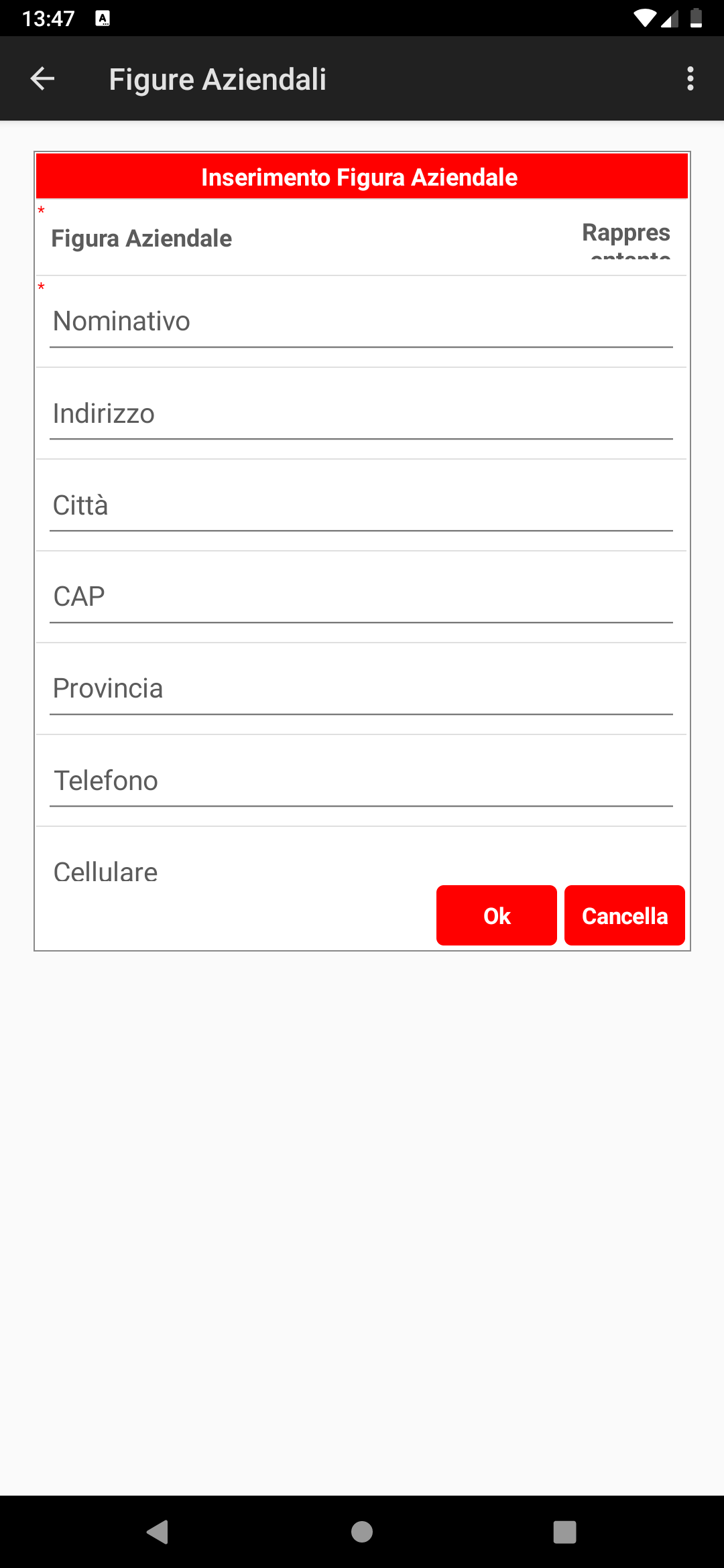This screenshot has width=724, height=1568.
Task: Select the Telefono field
Action: pos(361,781)
